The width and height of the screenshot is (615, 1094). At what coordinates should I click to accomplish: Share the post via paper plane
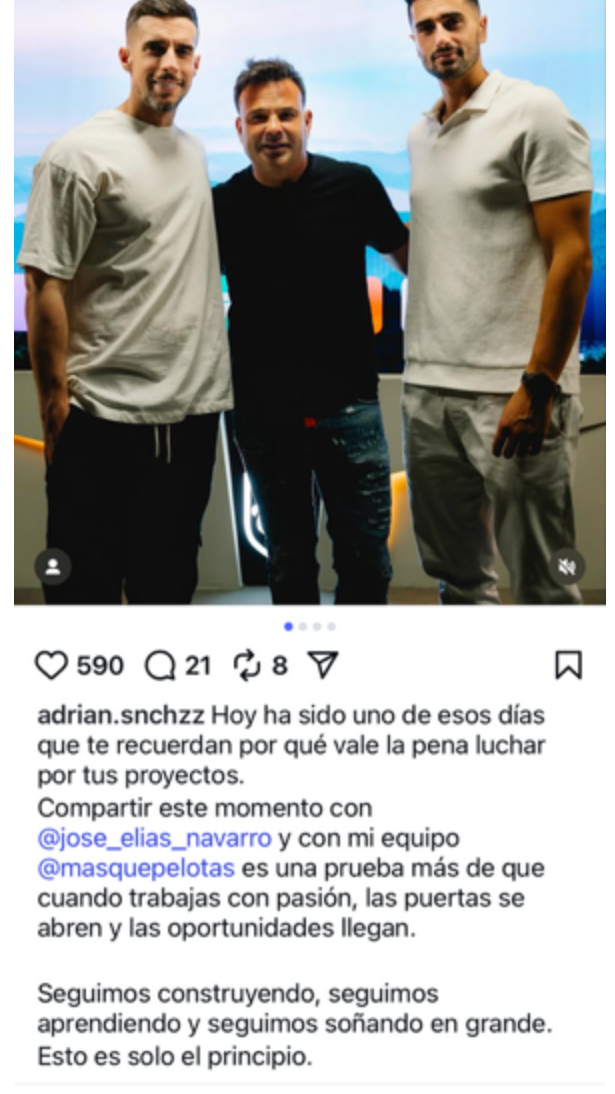click(x=322, y=665)
